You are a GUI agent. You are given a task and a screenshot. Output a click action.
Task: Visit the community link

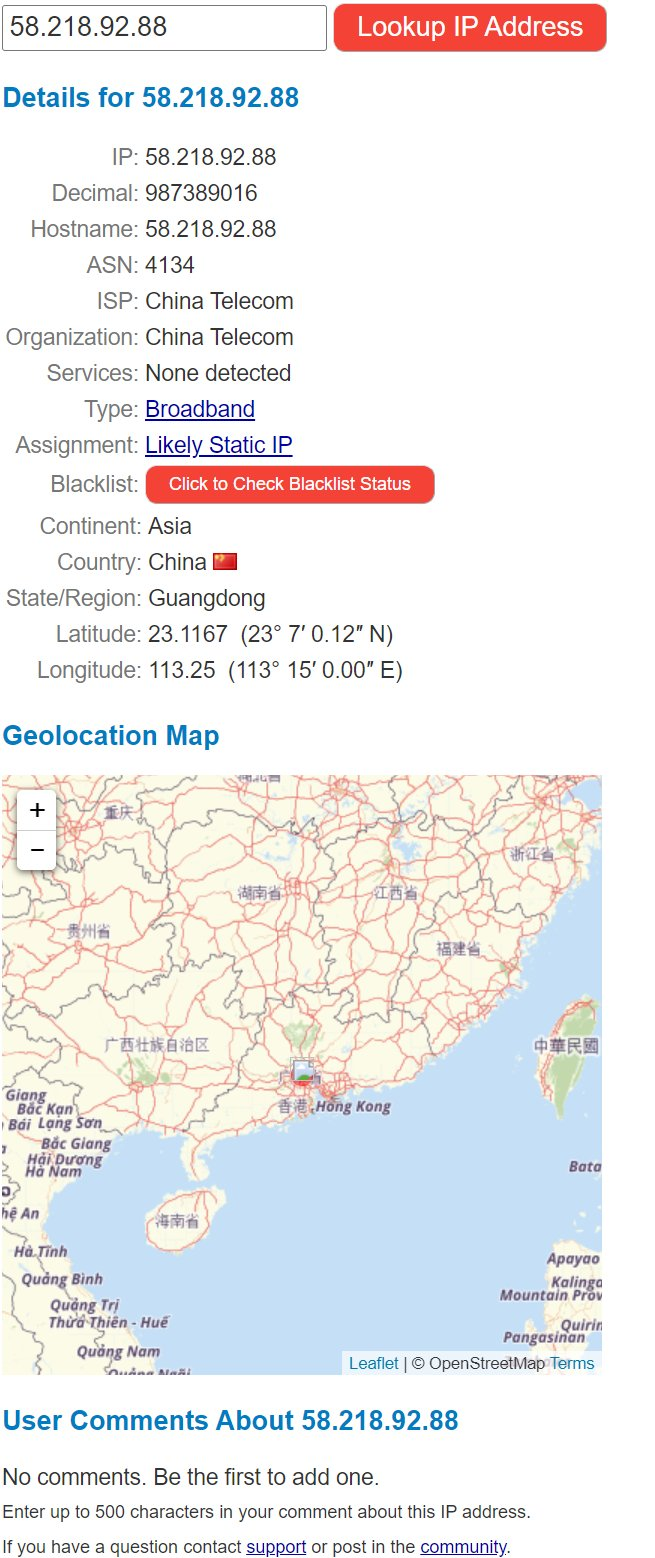tap(463, 1547)
